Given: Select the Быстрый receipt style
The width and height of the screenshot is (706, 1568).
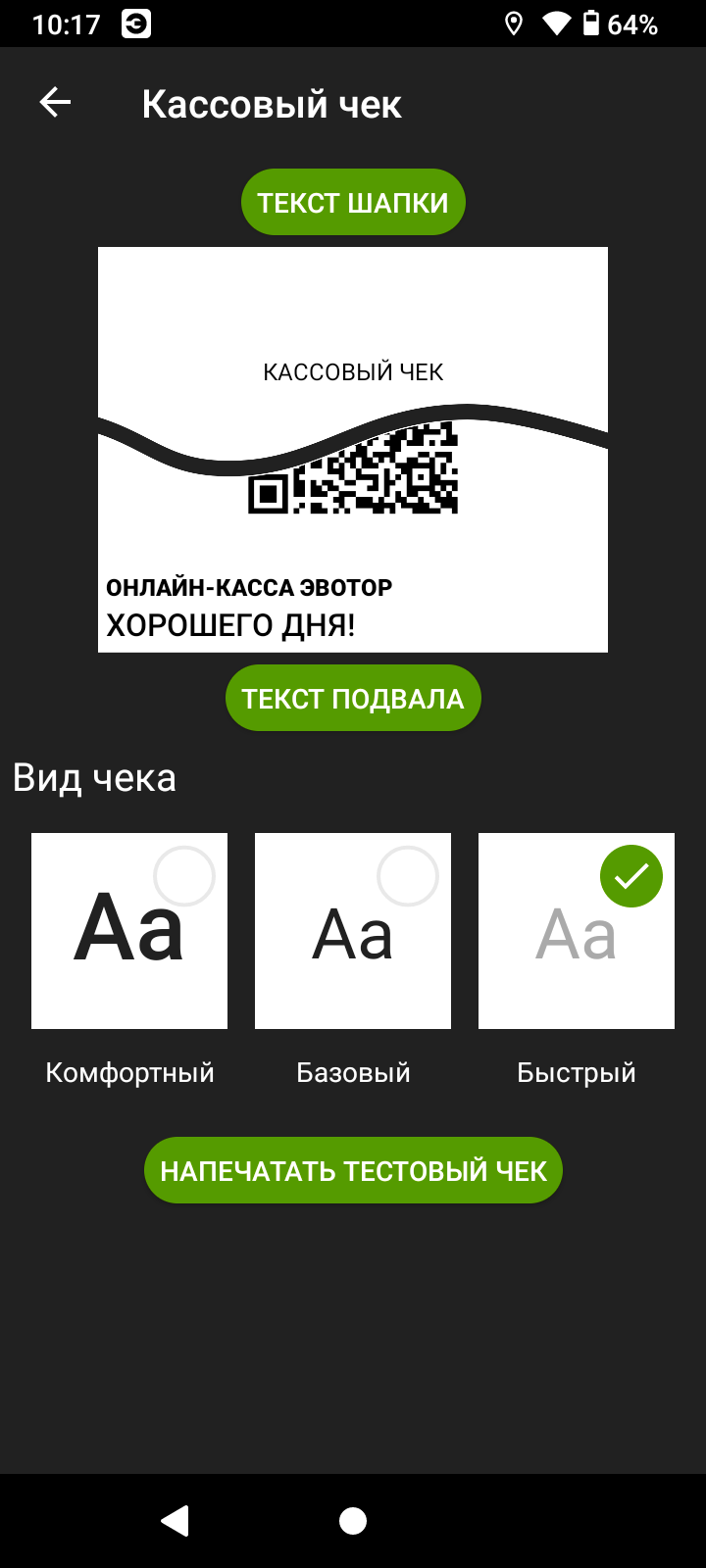Looking at the screenshot, I should (x=577, y=931).
